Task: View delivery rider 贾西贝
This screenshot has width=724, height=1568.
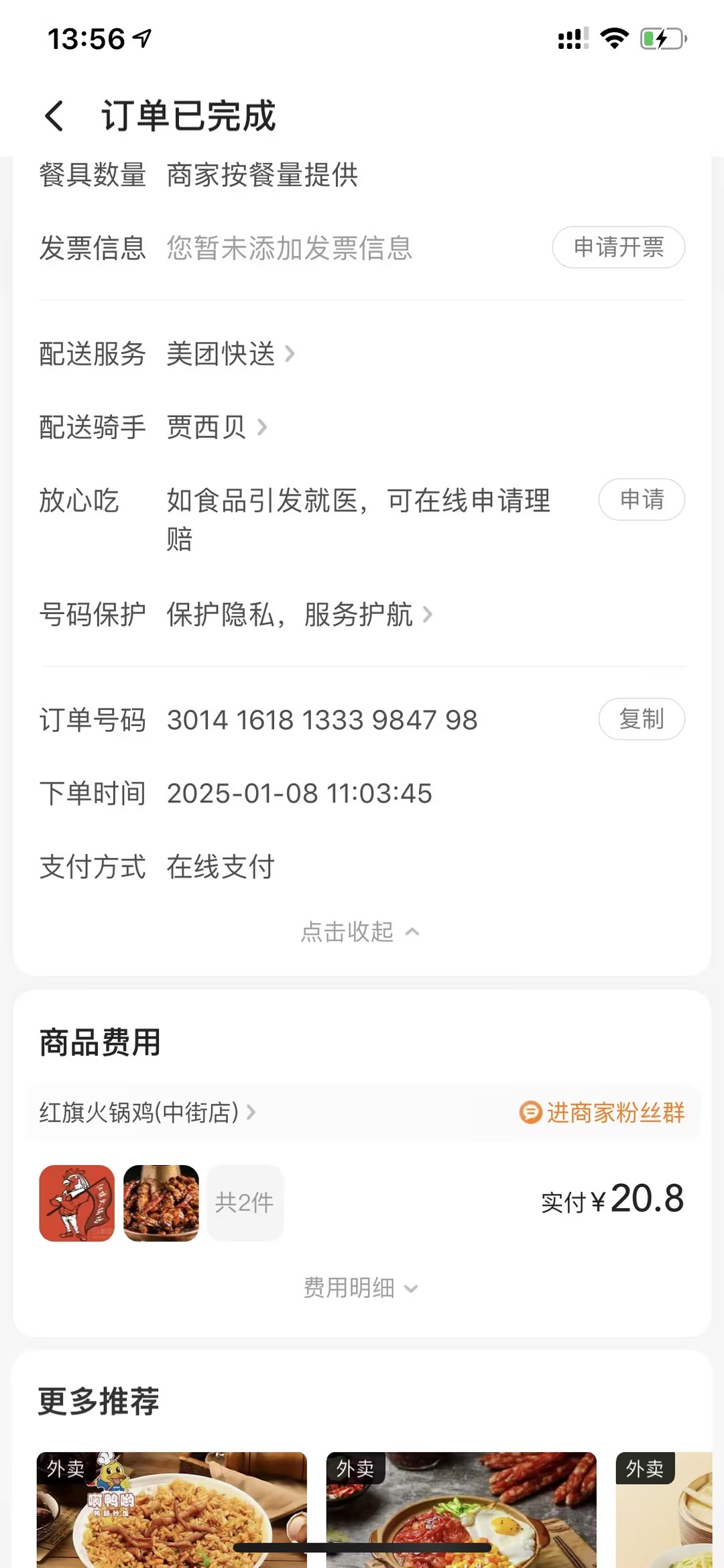Action: (x=216, y=427)
